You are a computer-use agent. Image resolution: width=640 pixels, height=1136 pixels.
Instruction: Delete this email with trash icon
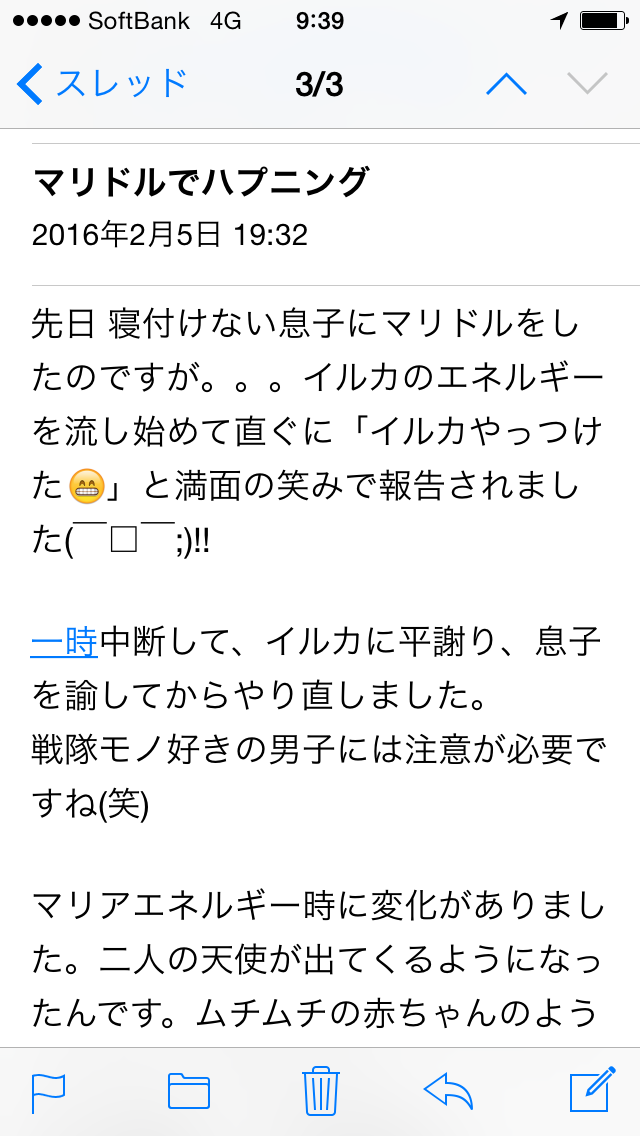320,1090
